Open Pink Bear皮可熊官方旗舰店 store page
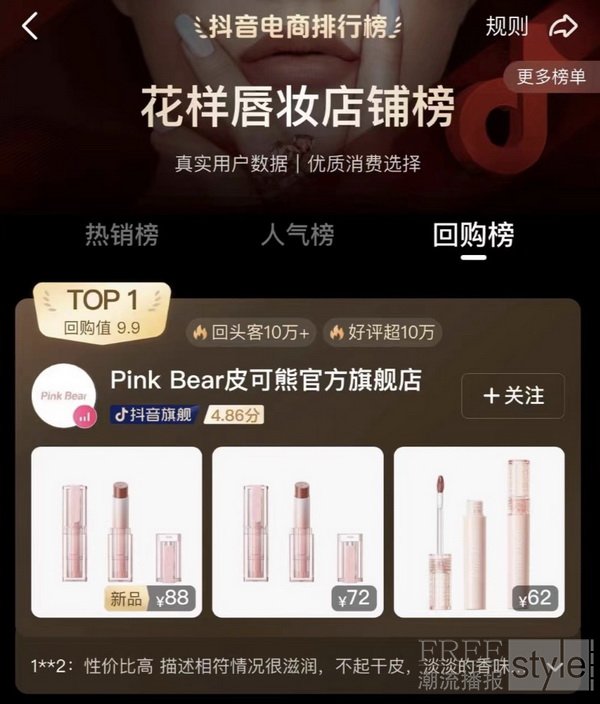This screenshot has width=600, height=704. coord(265,380)
